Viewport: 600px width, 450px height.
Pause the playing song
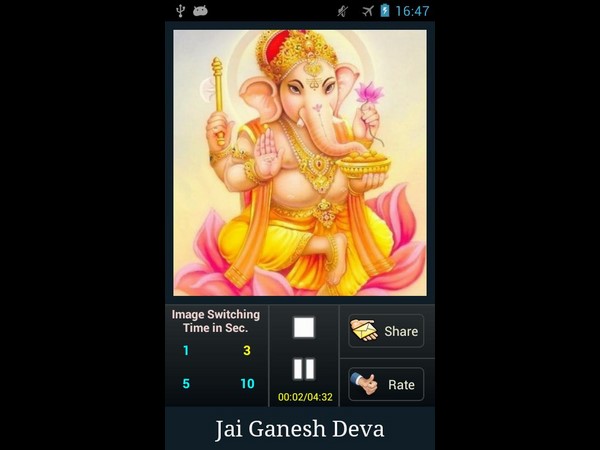pos(304,369)
